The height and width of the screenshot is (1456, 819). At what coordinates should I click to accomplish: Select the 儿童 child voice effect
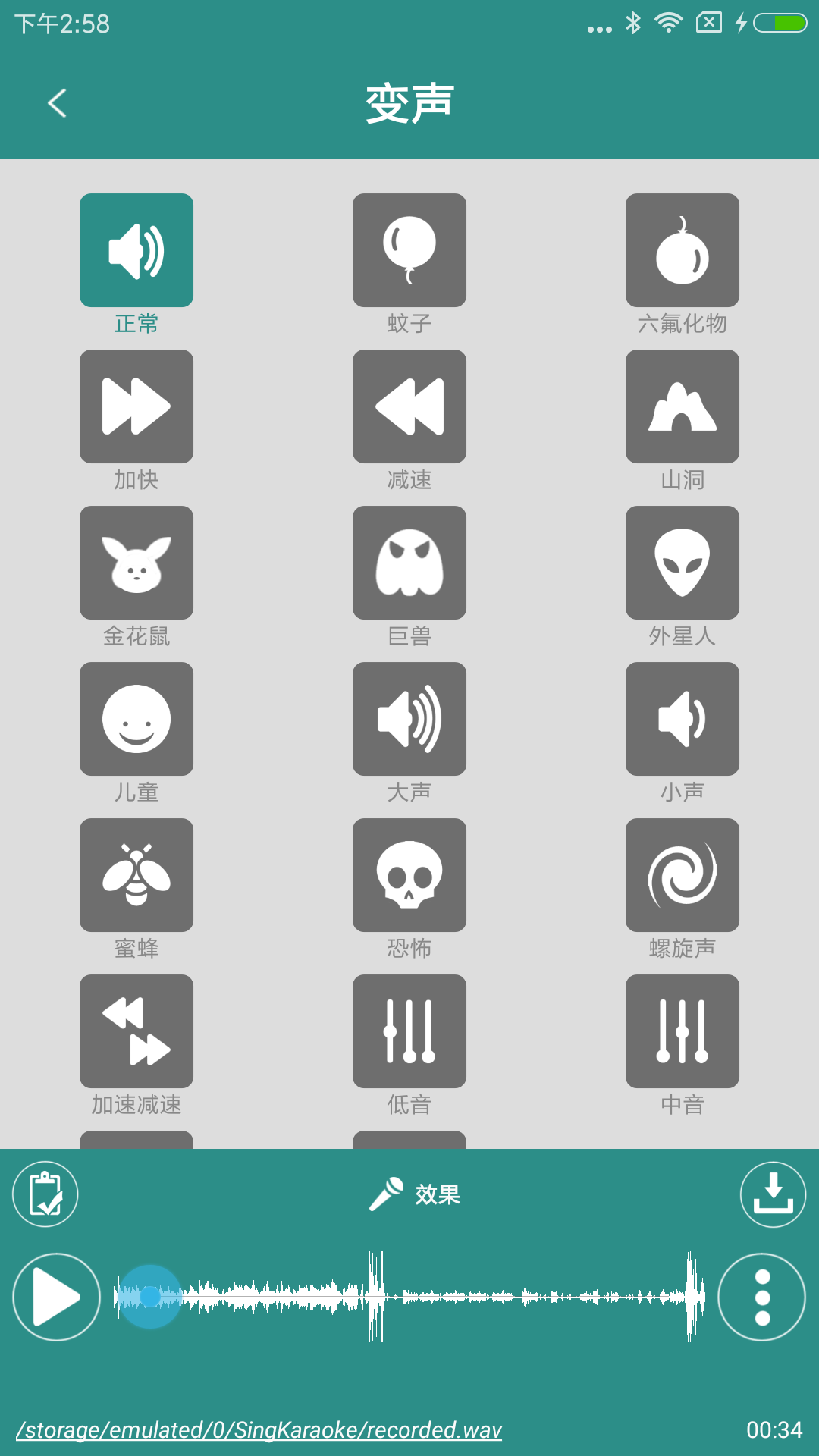tap(136, 719)
